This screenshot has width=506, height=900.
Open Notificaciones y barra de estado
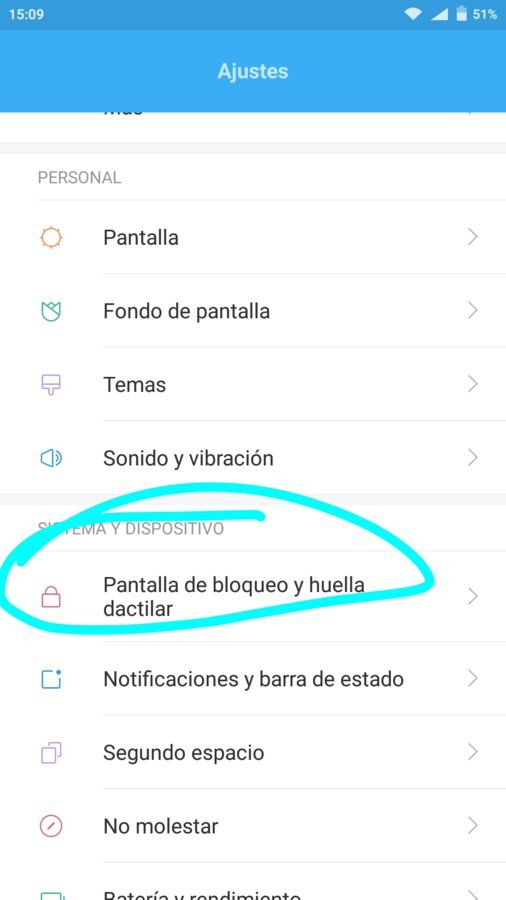(x=253, y=678)
